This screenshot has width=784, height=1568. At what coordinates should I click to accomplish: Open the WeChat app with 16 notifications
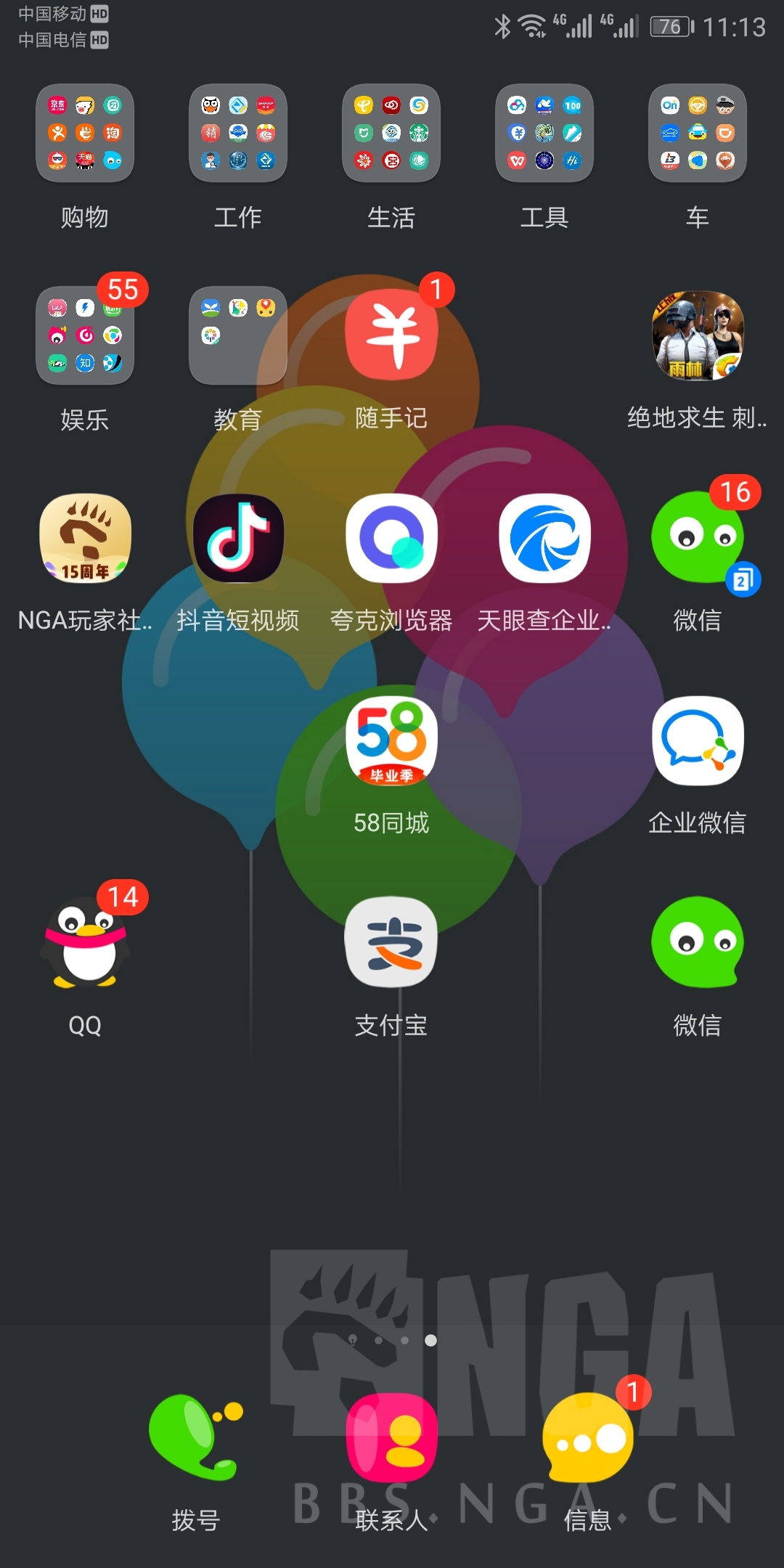697,537
